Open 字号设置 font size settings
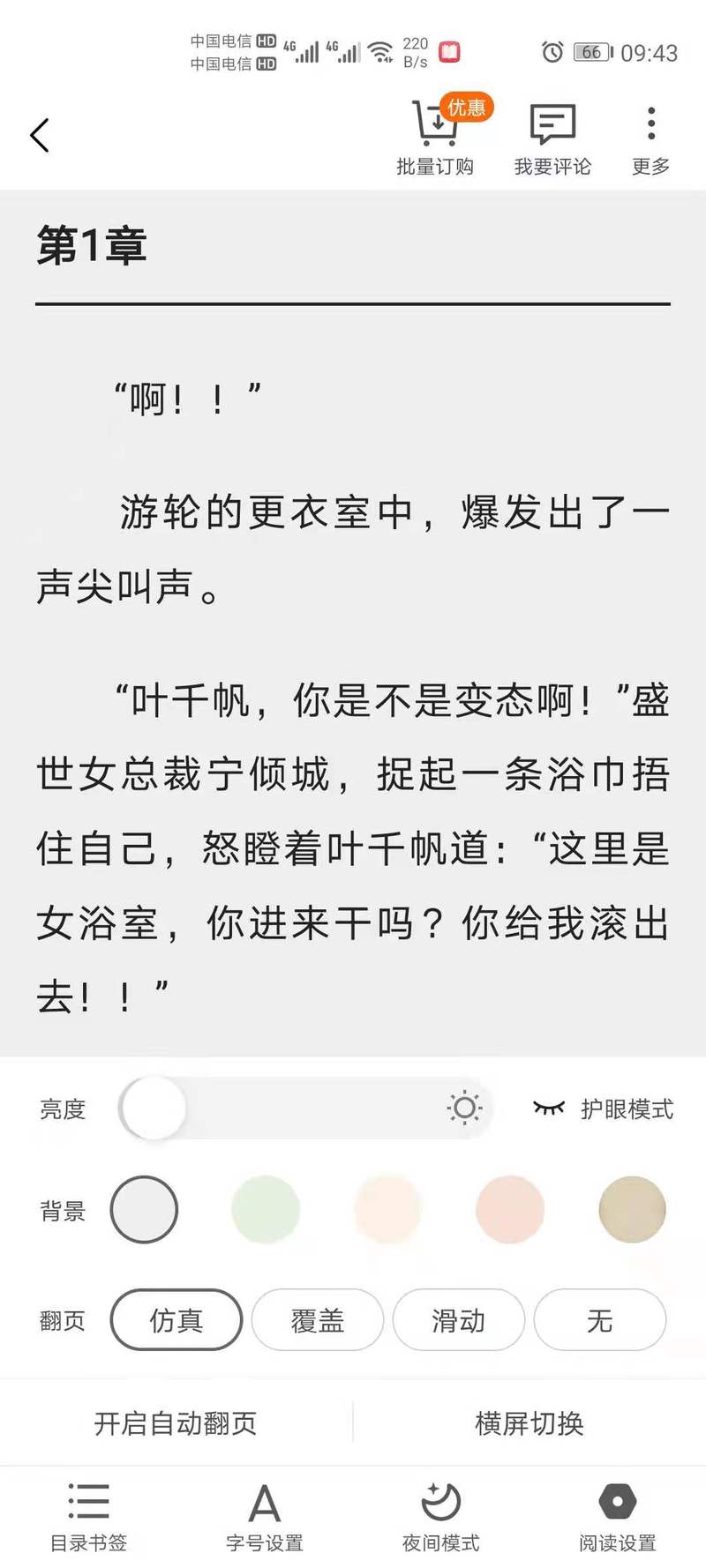This screenshot has height=1568, width=706. [265, 1517]
